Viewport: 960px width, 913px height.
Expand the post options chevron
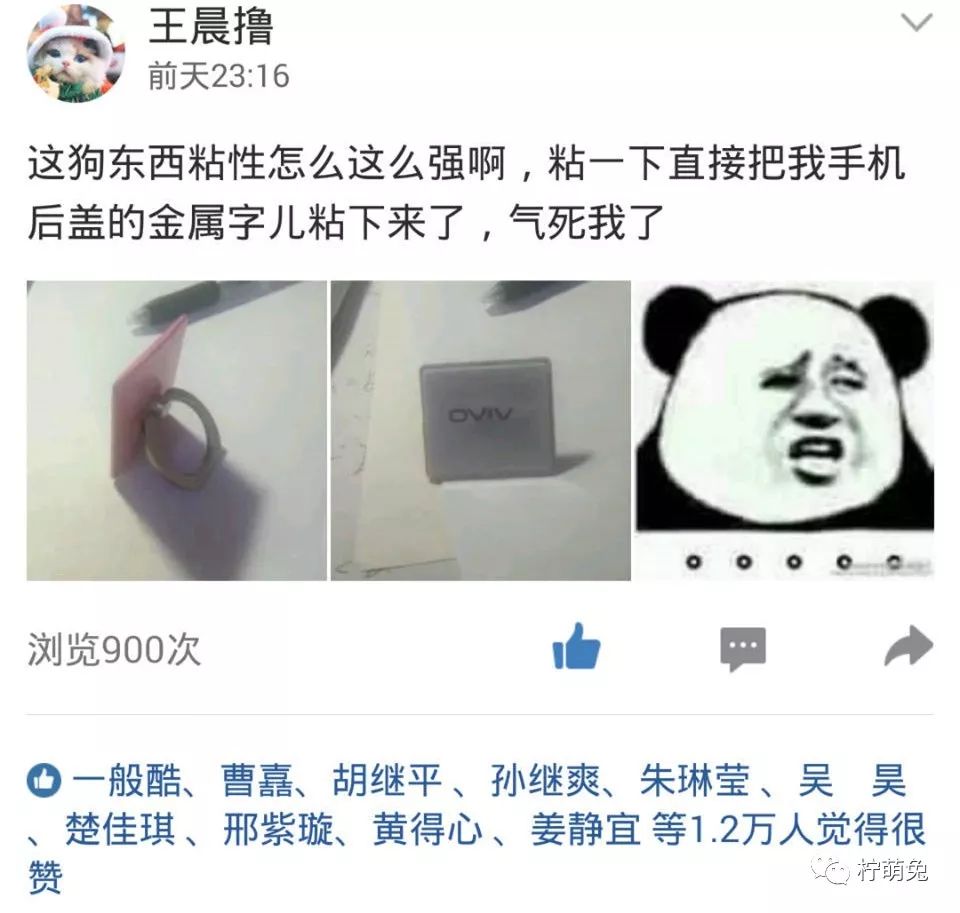click(x=915, y=23)
